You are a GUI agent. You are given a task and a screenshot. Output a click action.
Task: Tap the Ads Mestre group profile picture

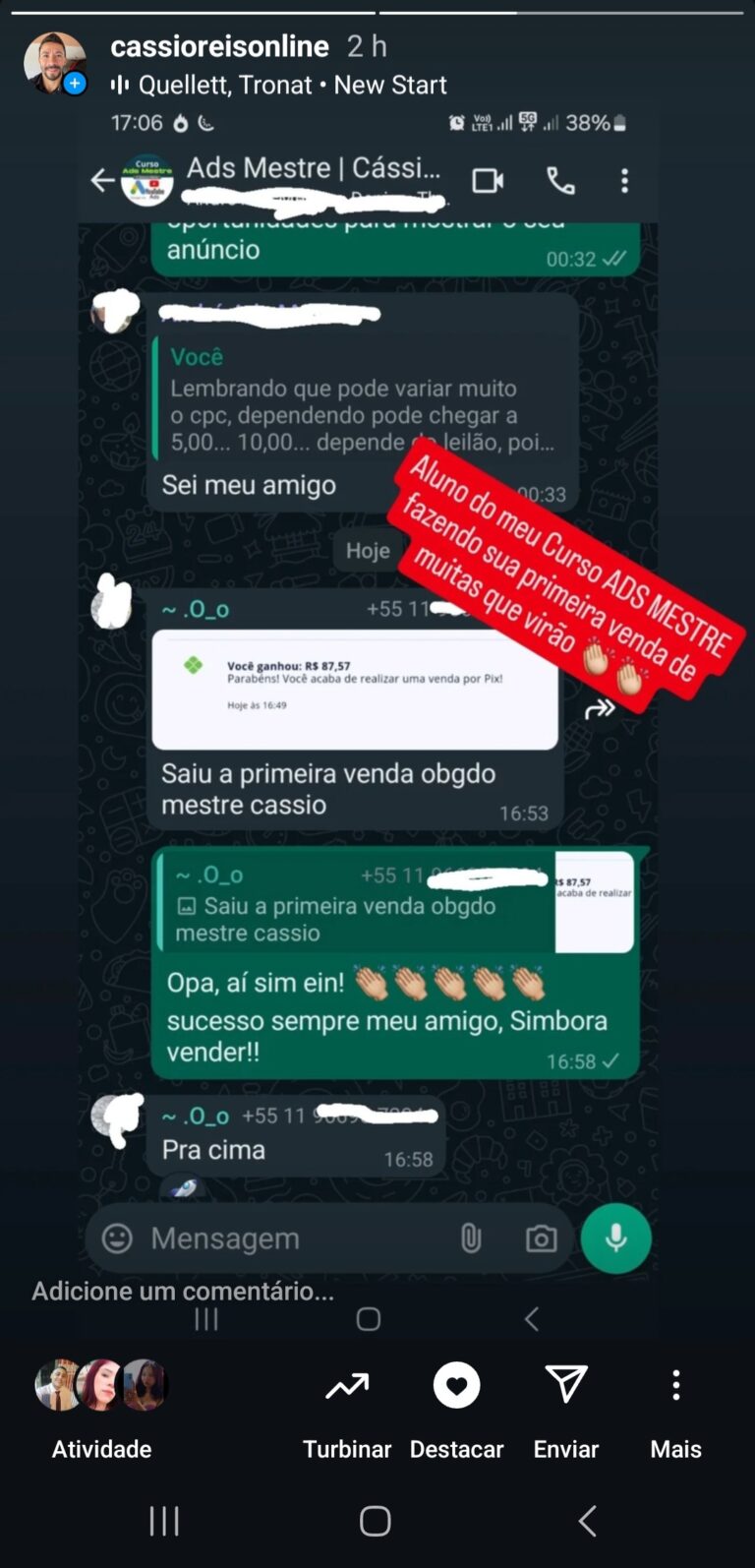tap(147, 181)
